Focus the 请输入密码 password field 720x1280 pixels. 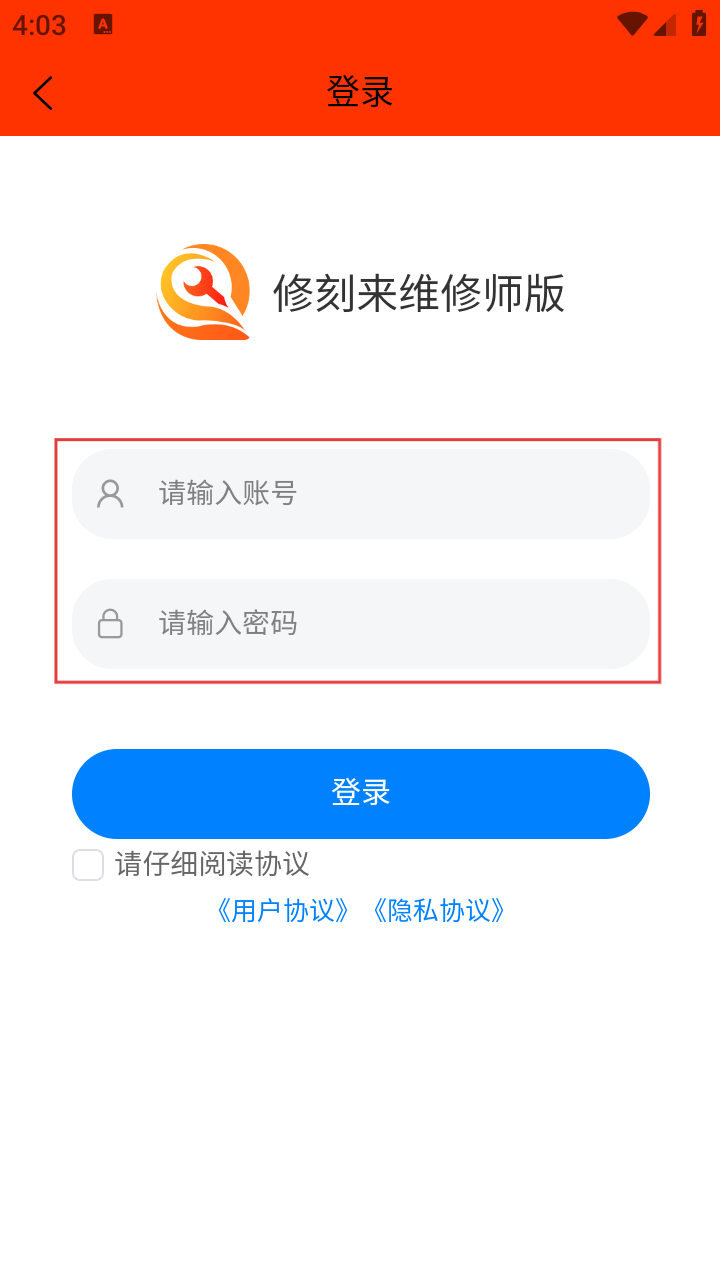pos(361,624)
